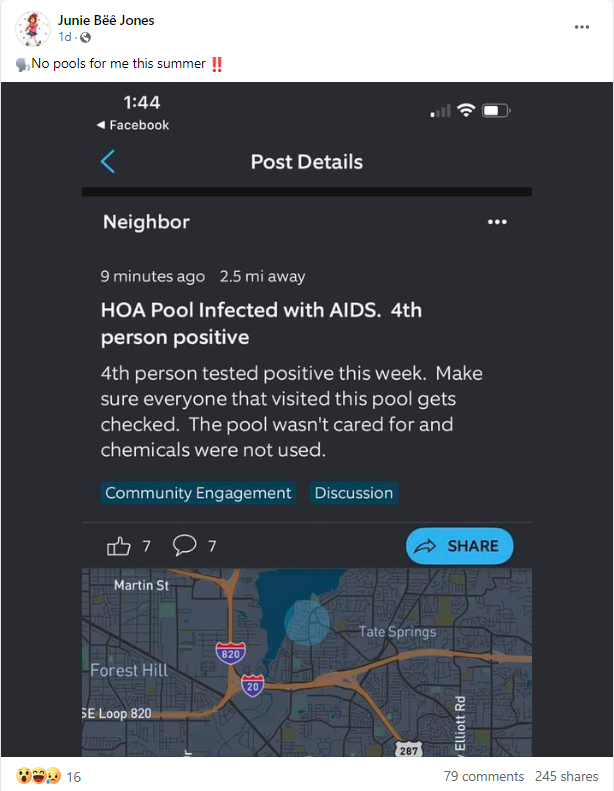Viewport: 614px width, 791px height.
Task: Open the post timestamp 1d
Action: pyautogui.click(x=64, y=37)
